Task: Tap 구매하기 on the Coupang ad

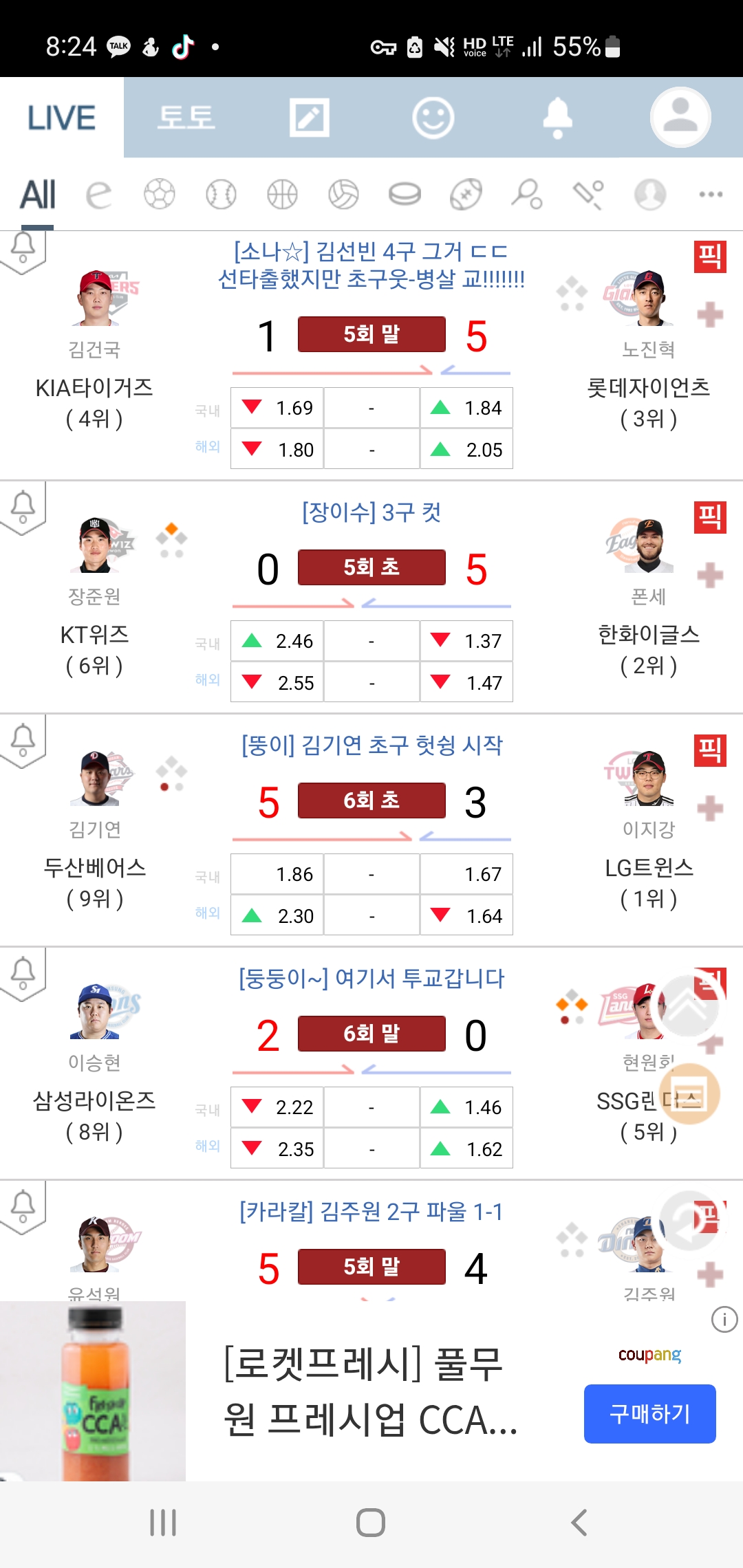Action: tap(649, 1413)
